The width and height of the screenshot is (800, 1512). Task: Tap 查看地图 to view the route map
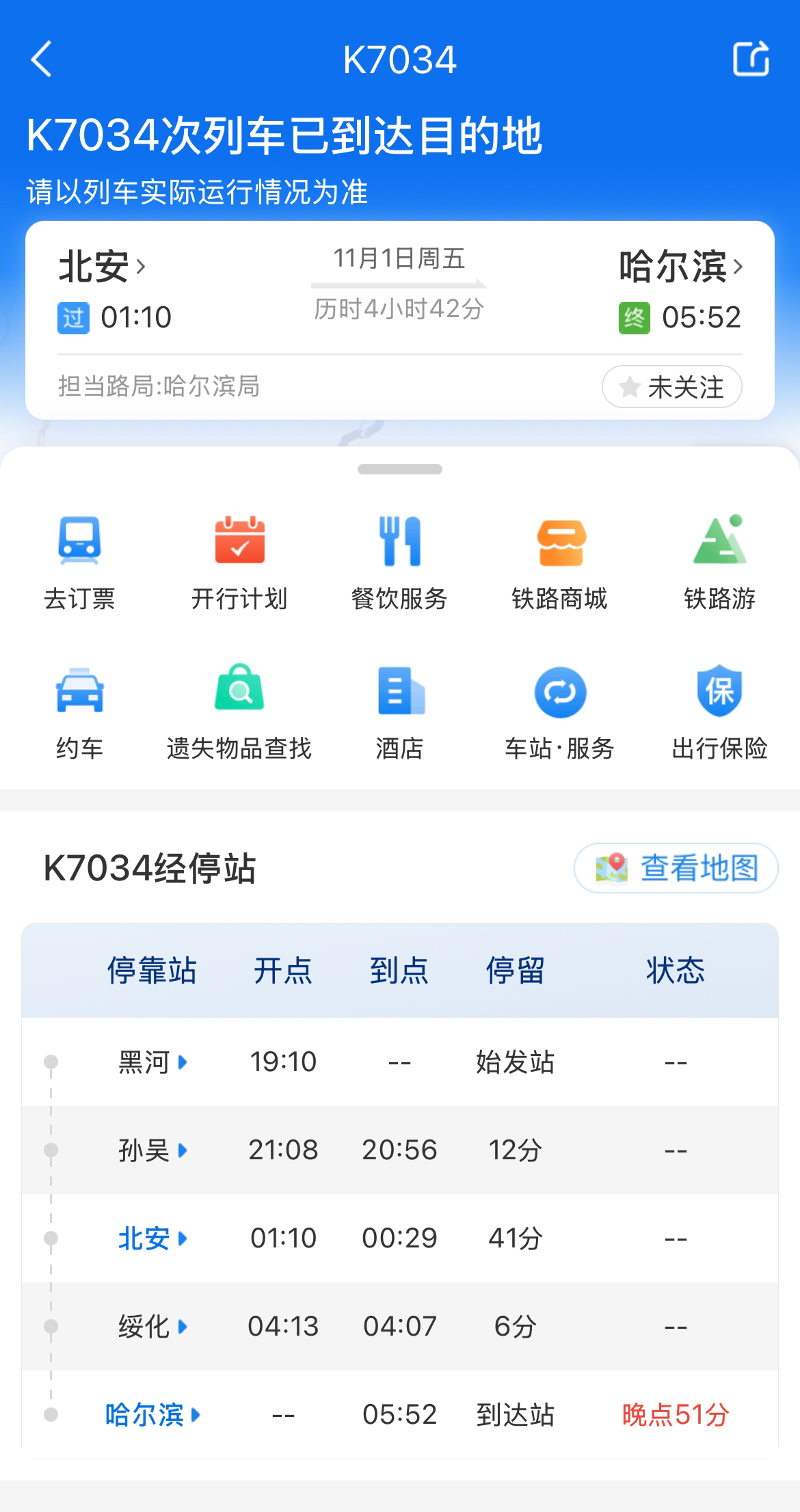click(x=676, y=868)
